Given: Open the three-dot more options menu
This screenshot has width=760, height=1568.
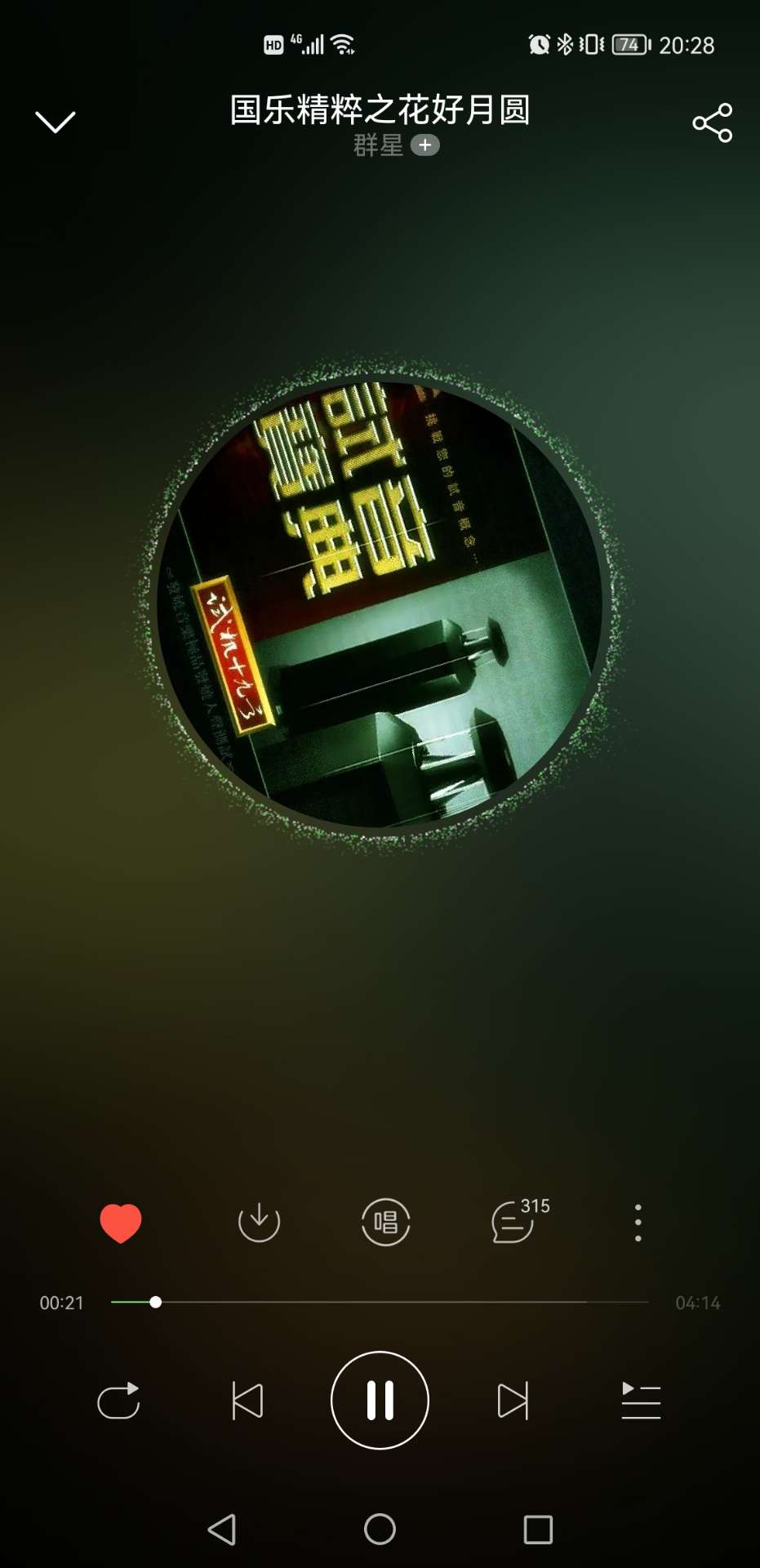Looking at the screenshot, I should [x=638, y=1223].
